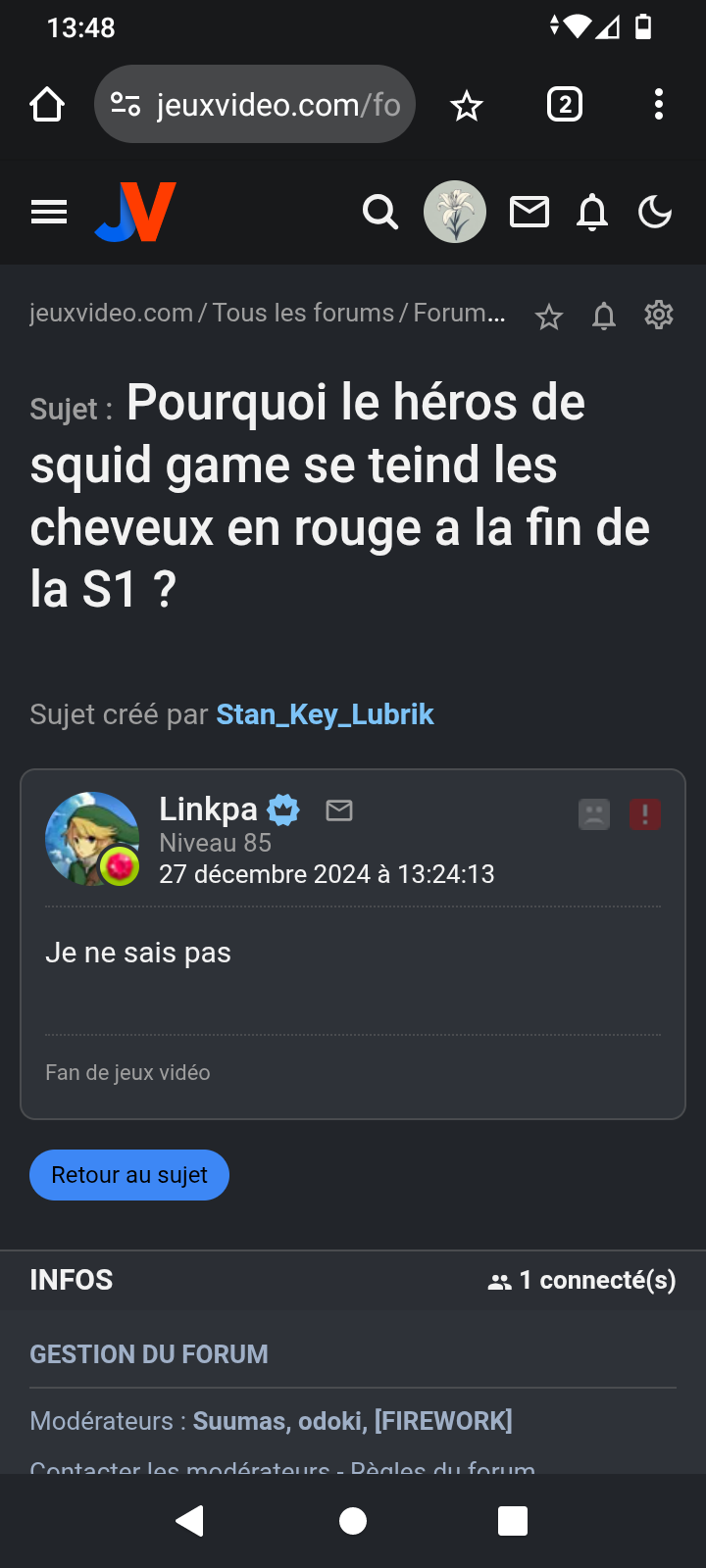Add topic to favorites with star beside breadcrumb

tap(549, 317)
